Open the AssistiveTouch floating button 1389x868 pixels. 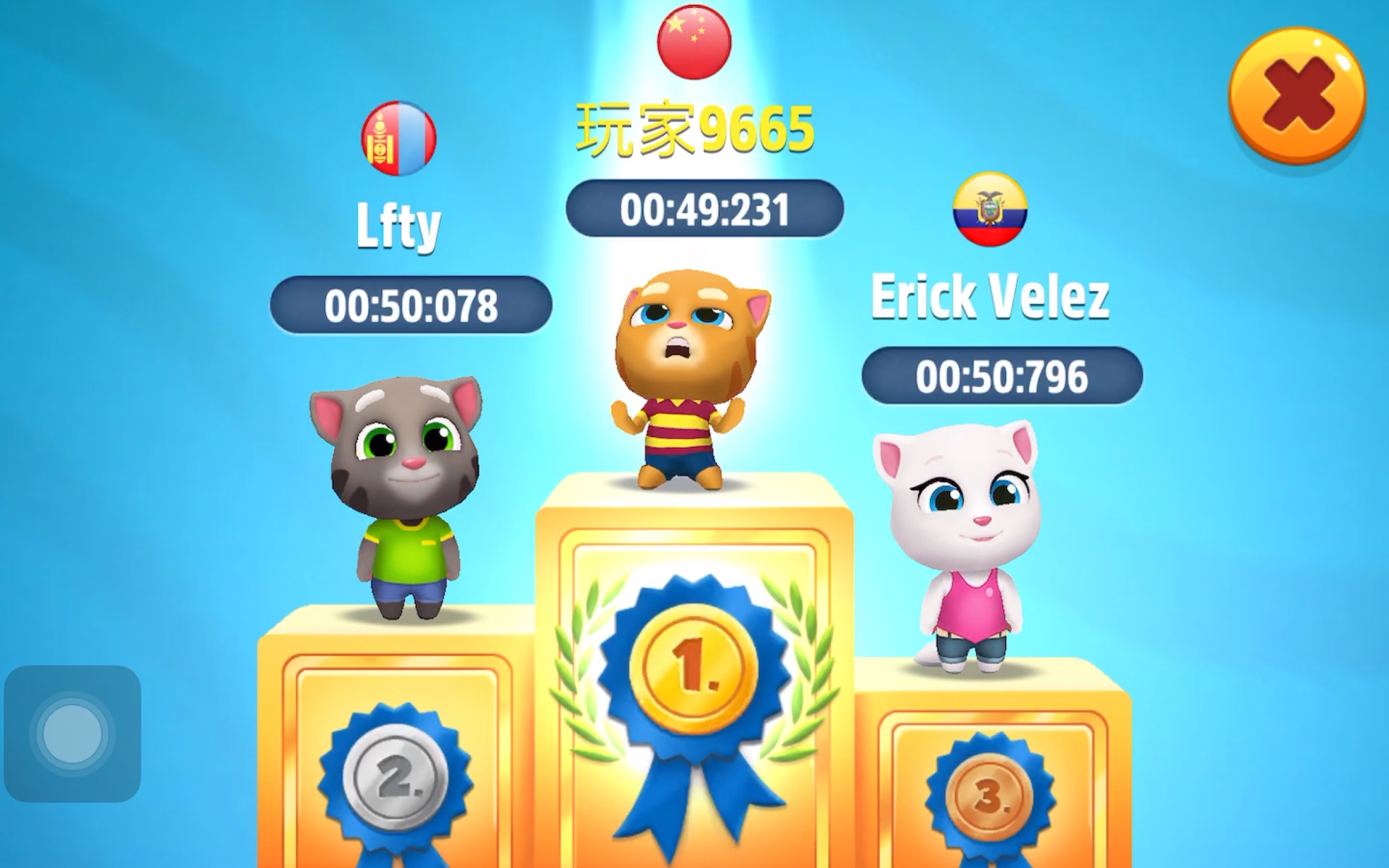[72, 734]
